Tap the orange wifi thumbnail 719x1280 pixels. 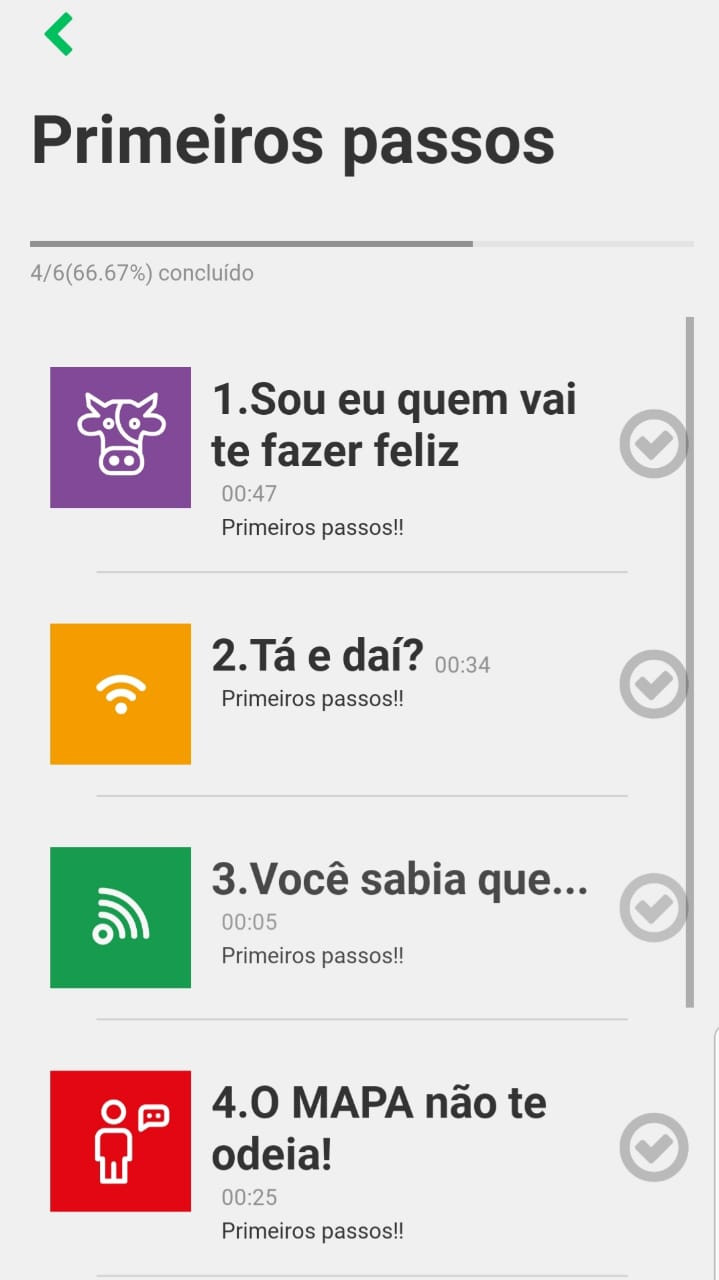tap(120, 694)
